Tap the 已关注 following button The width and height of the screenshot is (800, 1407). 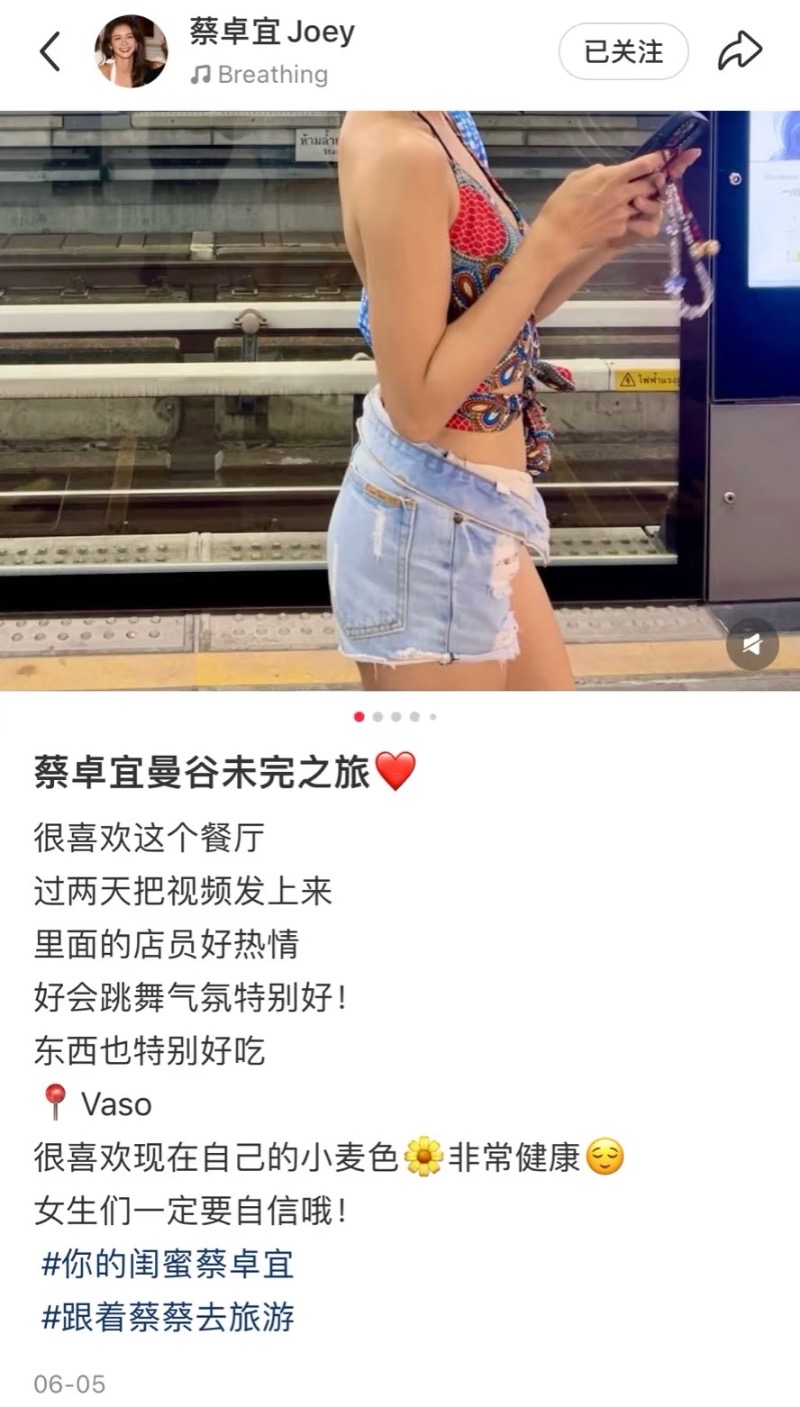[x=623, y=52]
